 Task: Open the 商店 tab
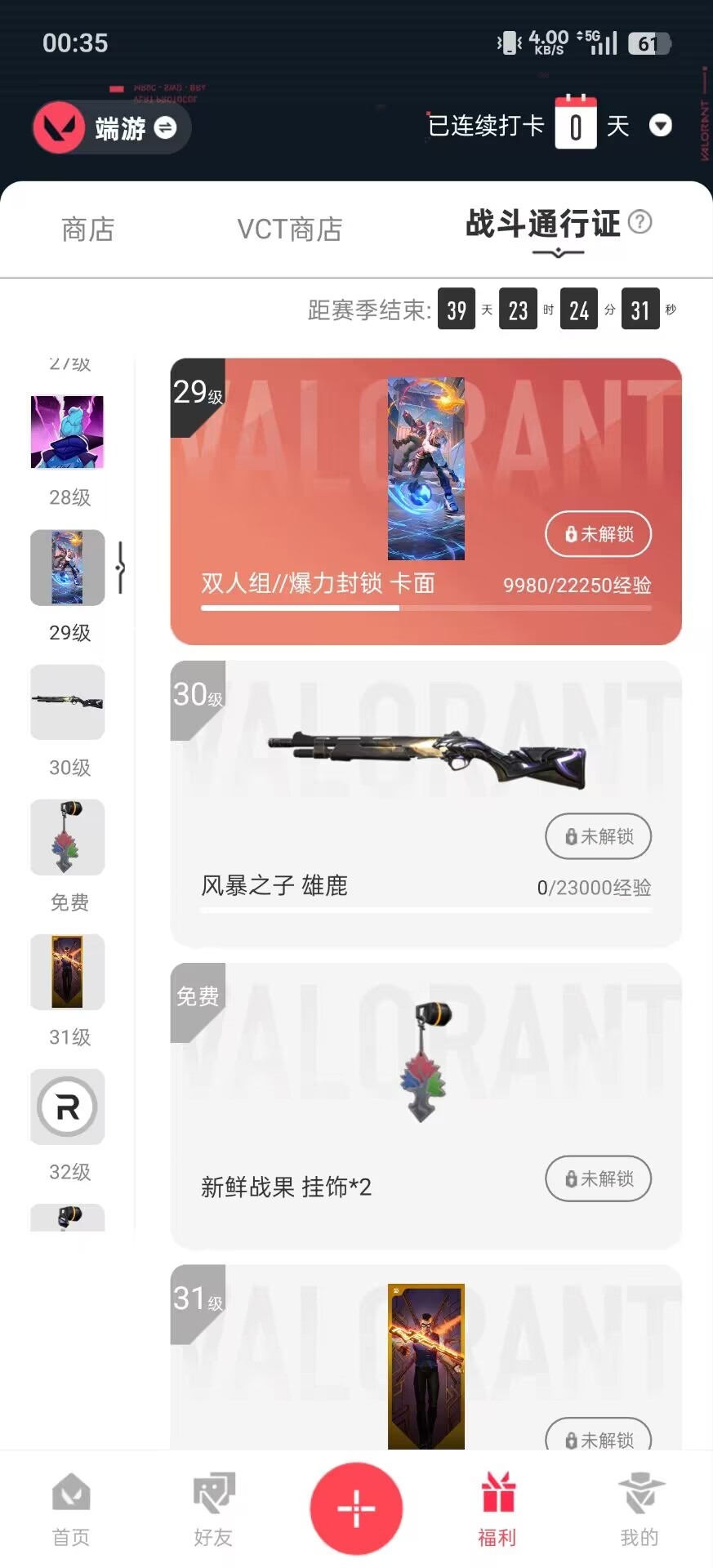tap(87, 229)
